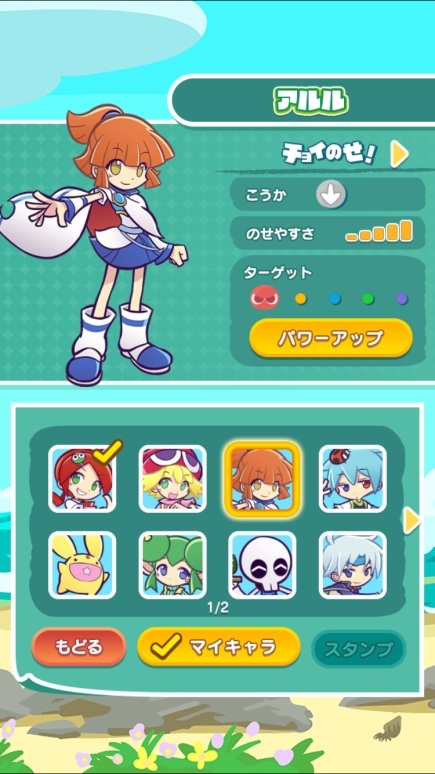Tap the パワーアップ button
The image size is (435, 774).
(x=331, y=338)
